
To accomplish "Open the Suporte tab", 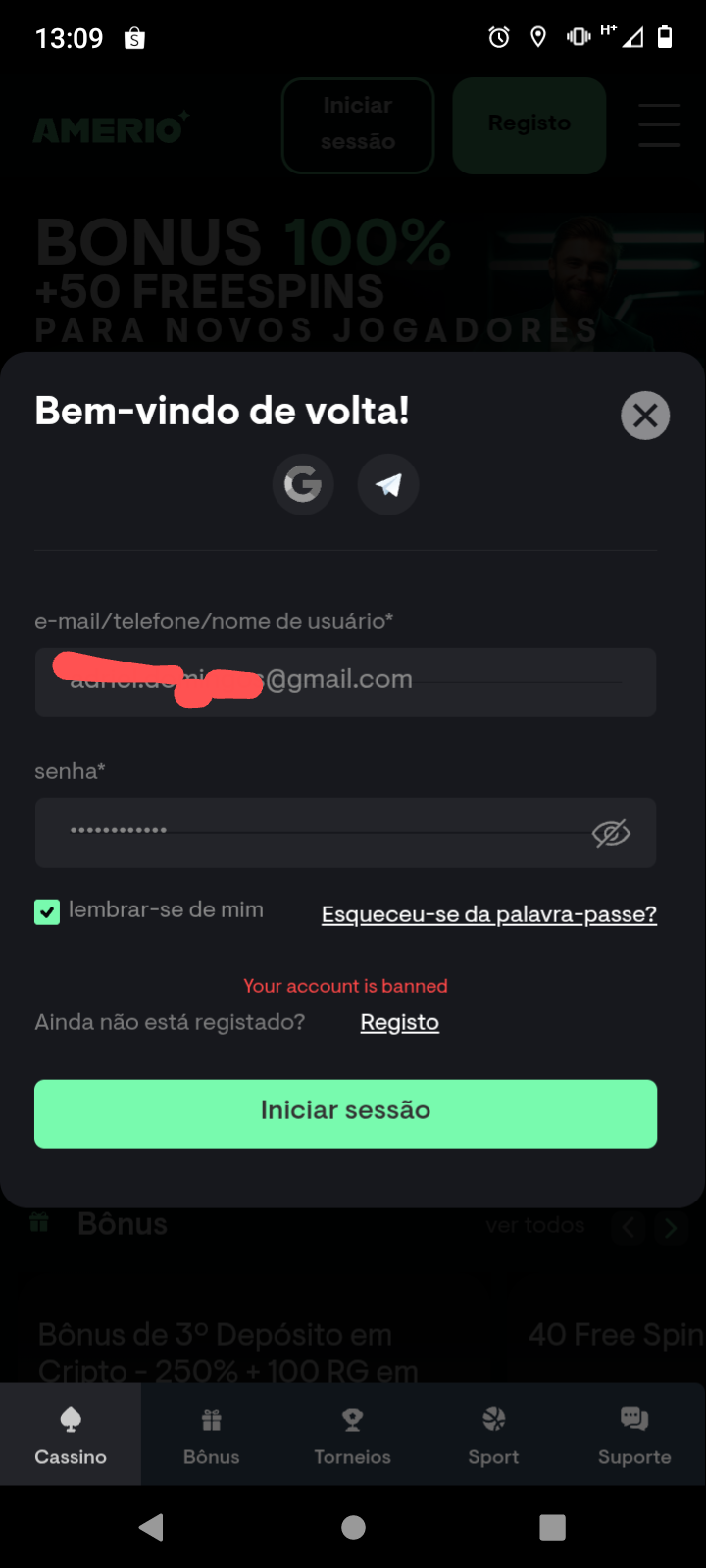I will coord(634,1436).
